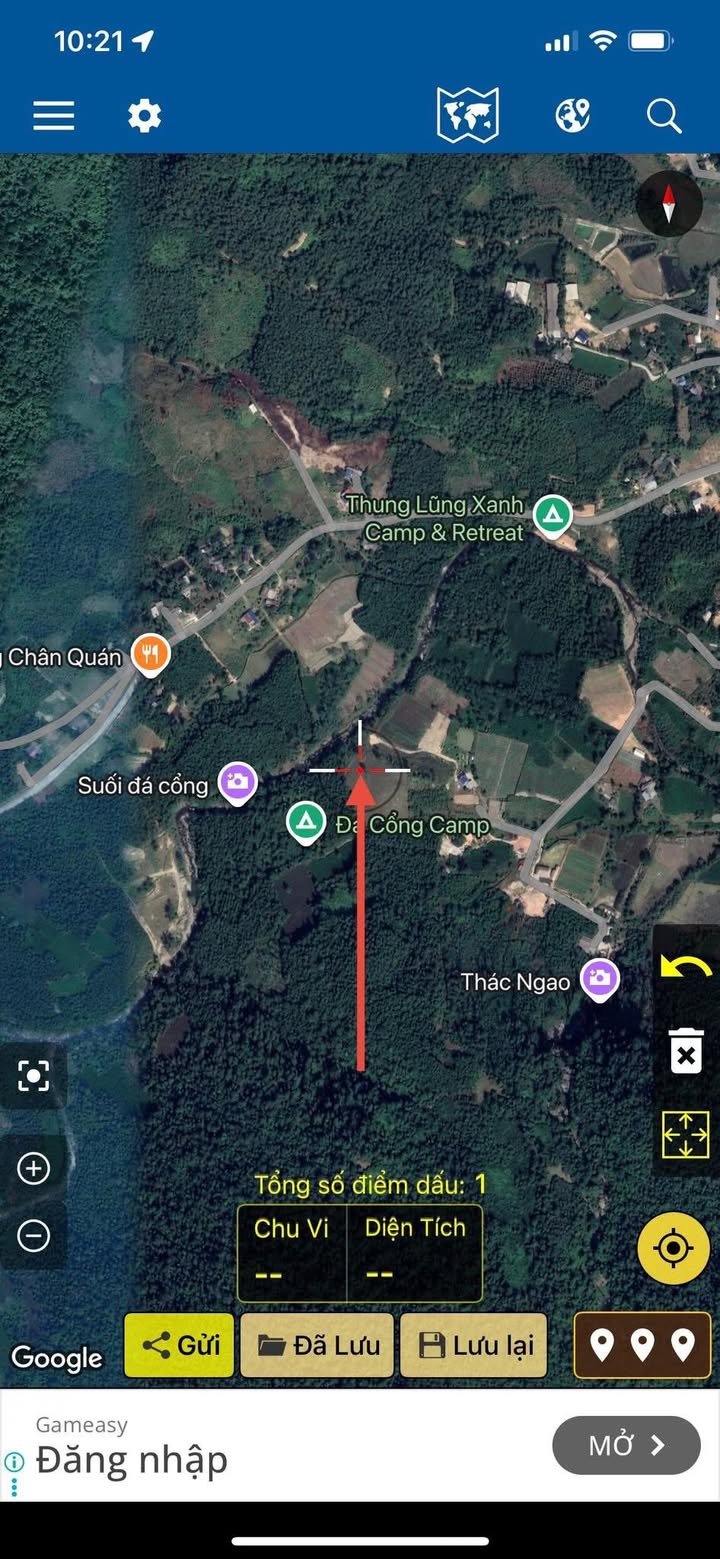Save the measurement with Lưu lại
Image resolution: width=720 pixels, height=1559 pixels.
pyautogui.click(x=474, y=1345)
